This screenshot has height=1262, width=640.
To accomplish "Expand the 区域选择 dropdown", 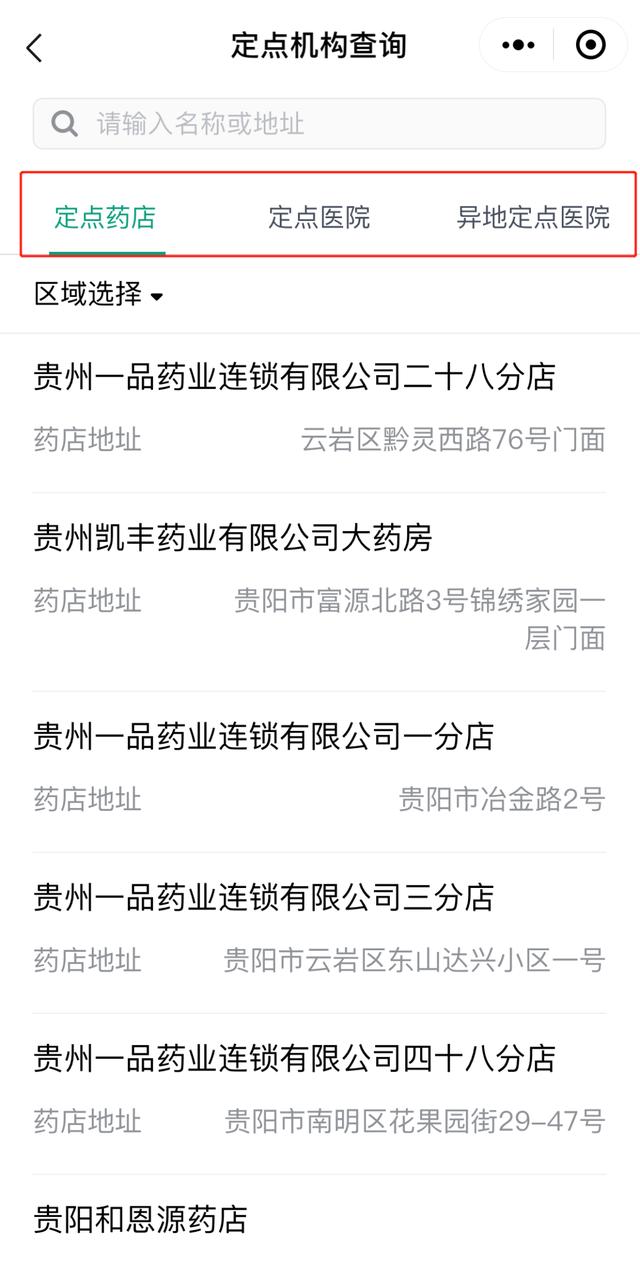I will point(99,295).
